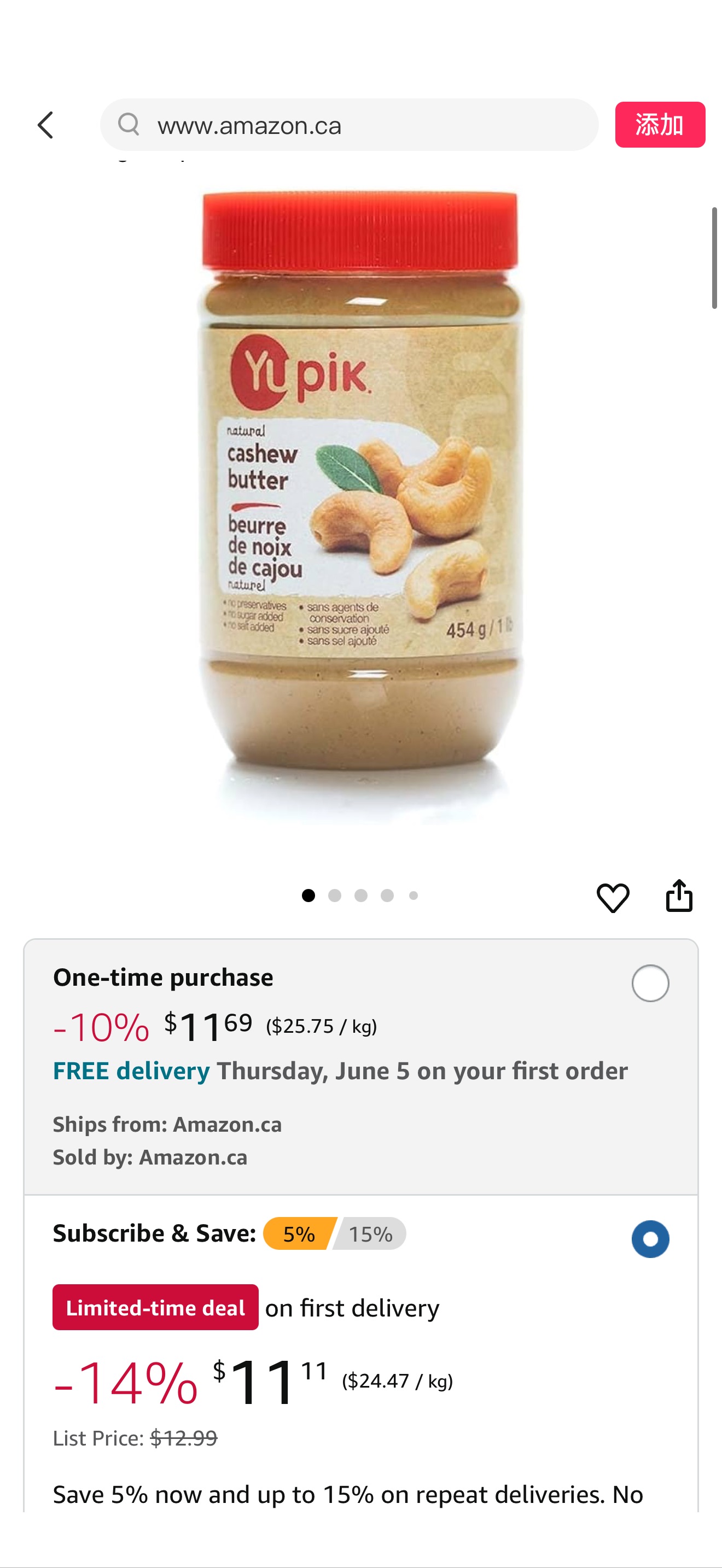Tap the first carousel dot indicator
This screenshot has height=1568, width=722.
[x=308, y=895]
